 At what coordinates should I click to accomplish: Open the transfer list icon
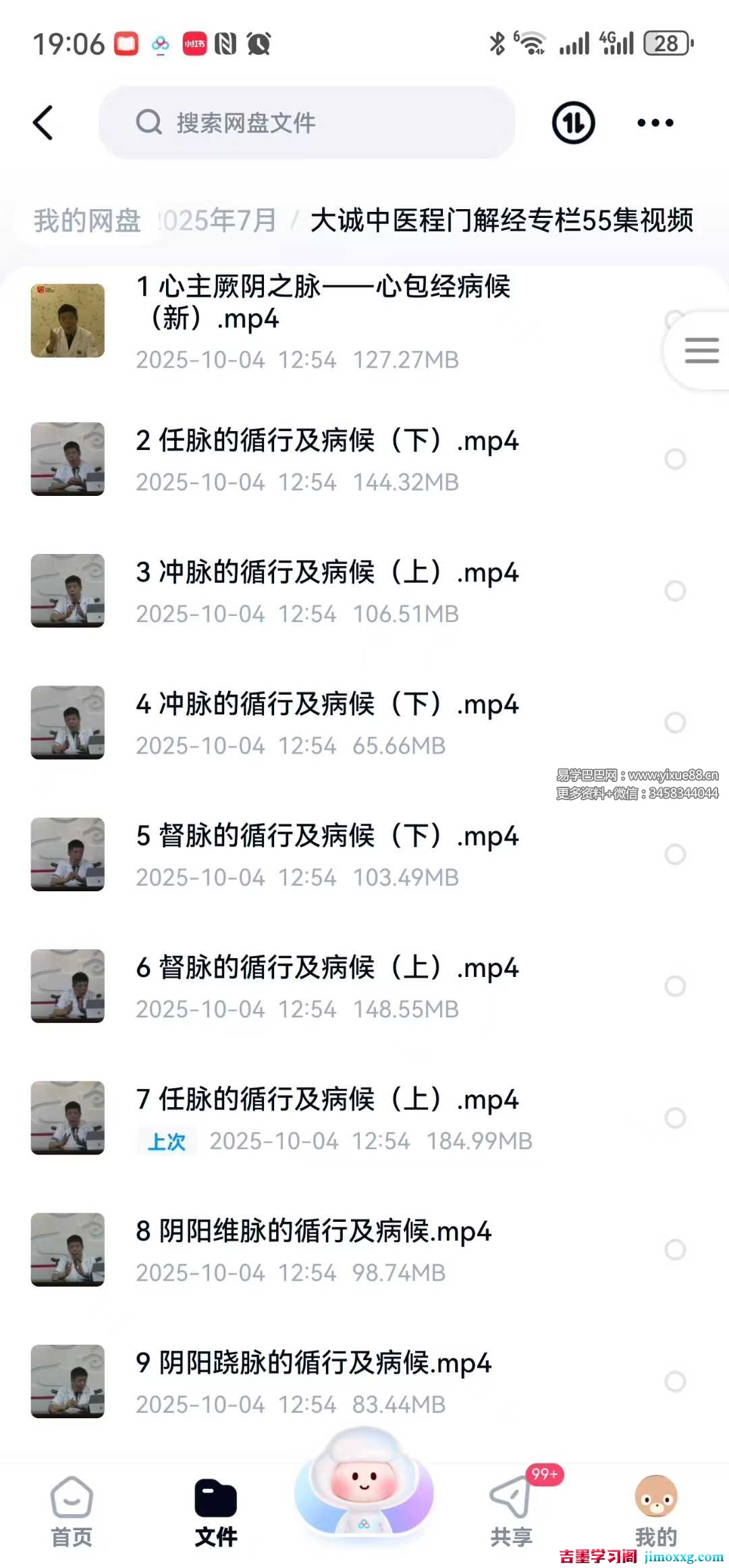coord(573,123)
